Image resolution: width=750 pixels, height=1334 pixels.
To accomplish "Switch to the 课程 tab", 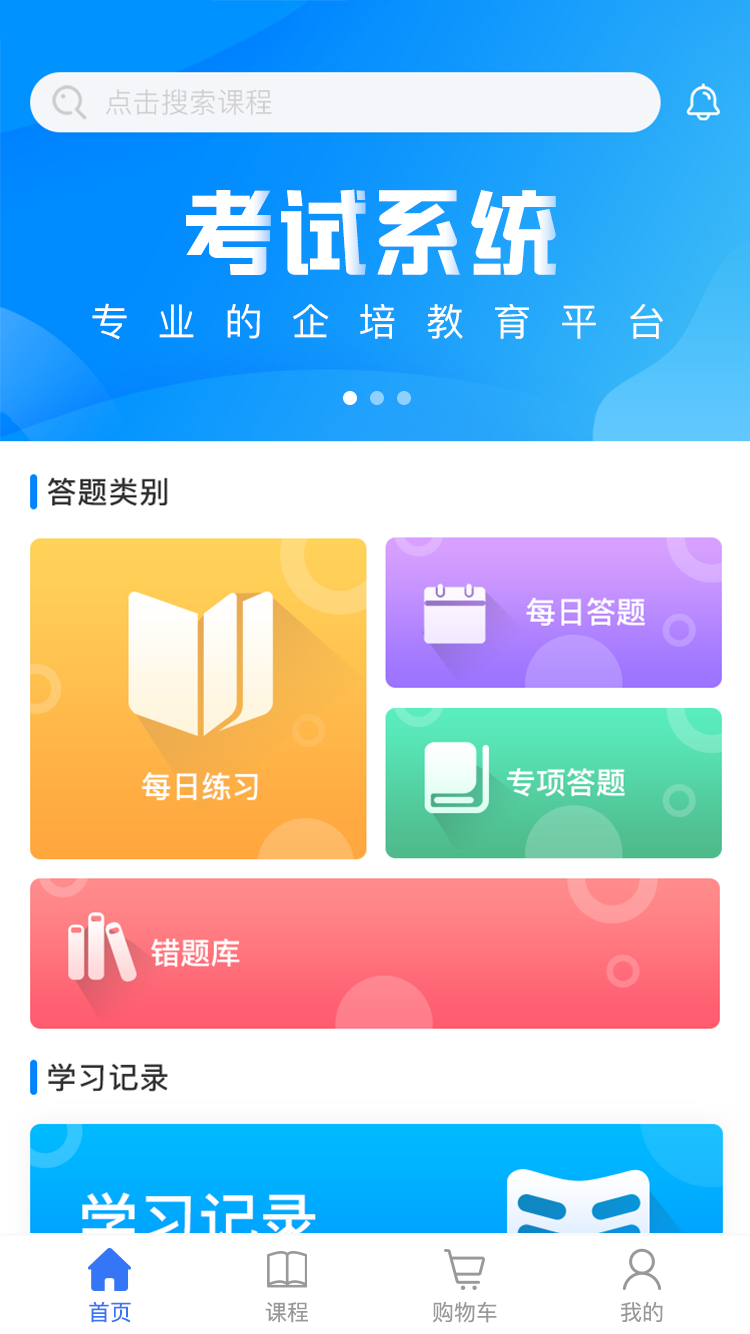I will [287, 1286].
